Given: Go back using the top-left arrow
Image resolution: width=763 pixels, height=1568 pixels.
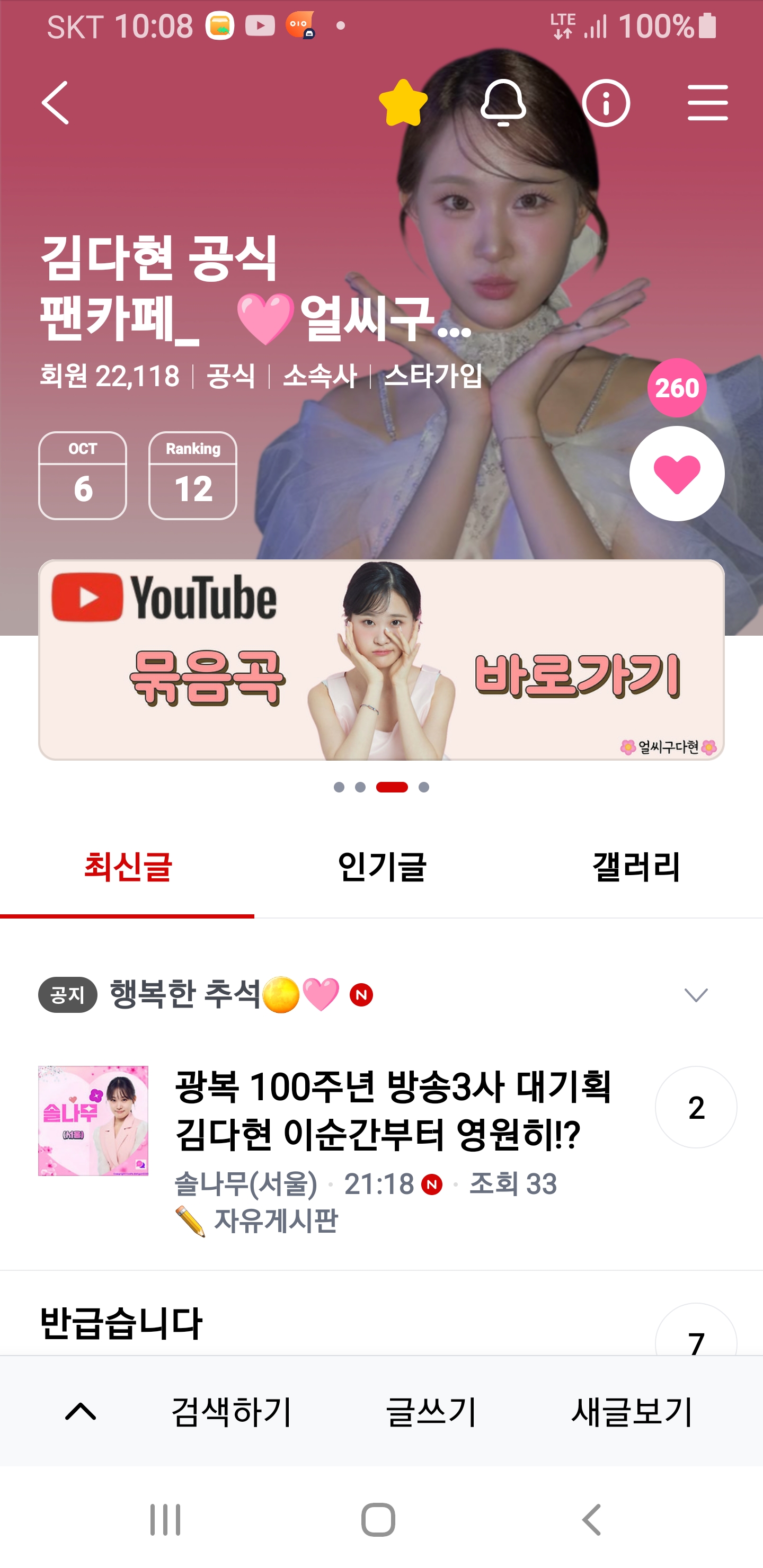Looking at the screenshot, I should point(56,103).
